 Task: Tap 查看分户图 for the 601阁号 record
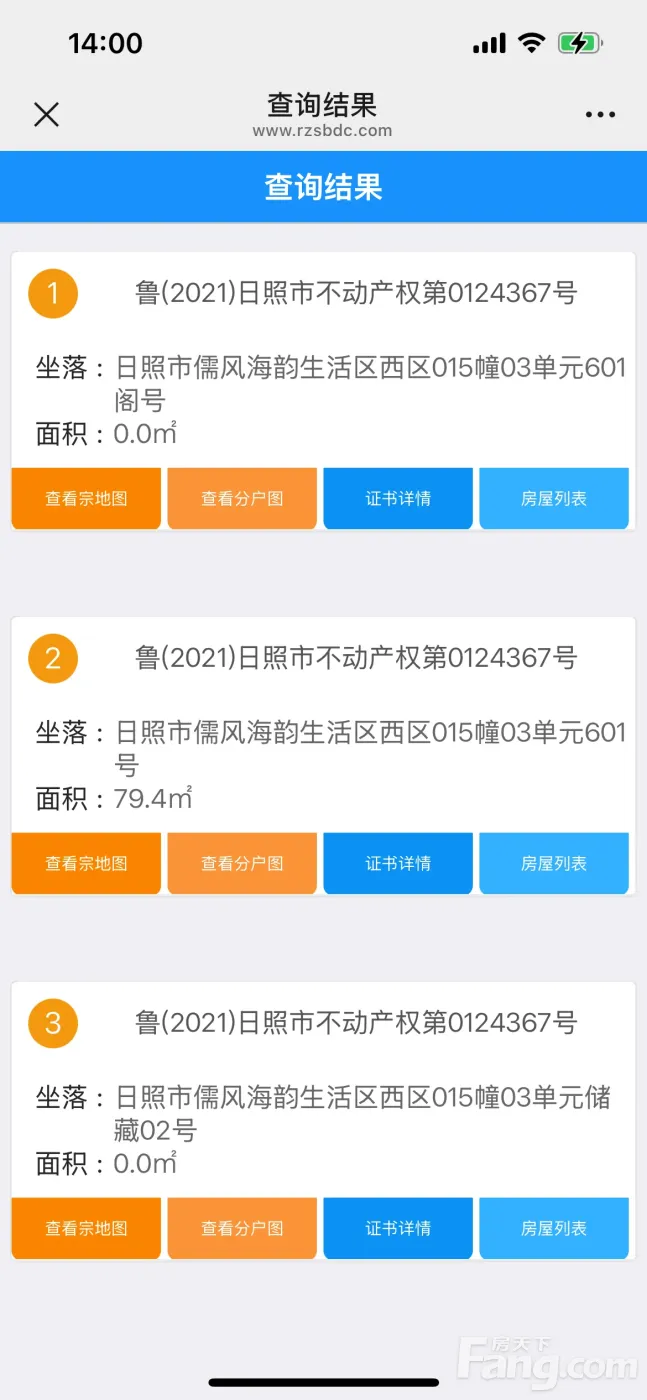click(242, 498)
